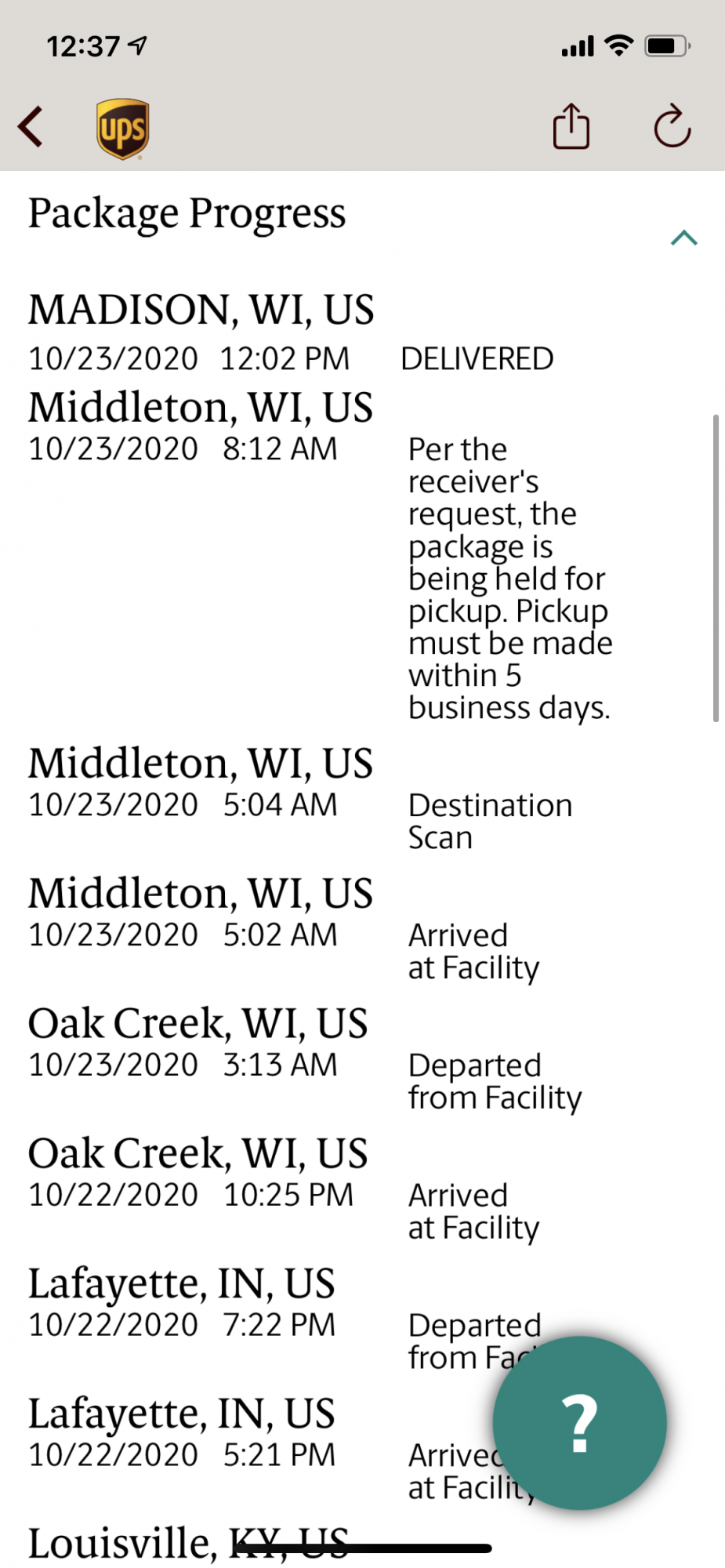Image resolution: width=725 pixels, height=1568 pixels.
Task: Open the help question mark button
Action: tap(580, 1422)
